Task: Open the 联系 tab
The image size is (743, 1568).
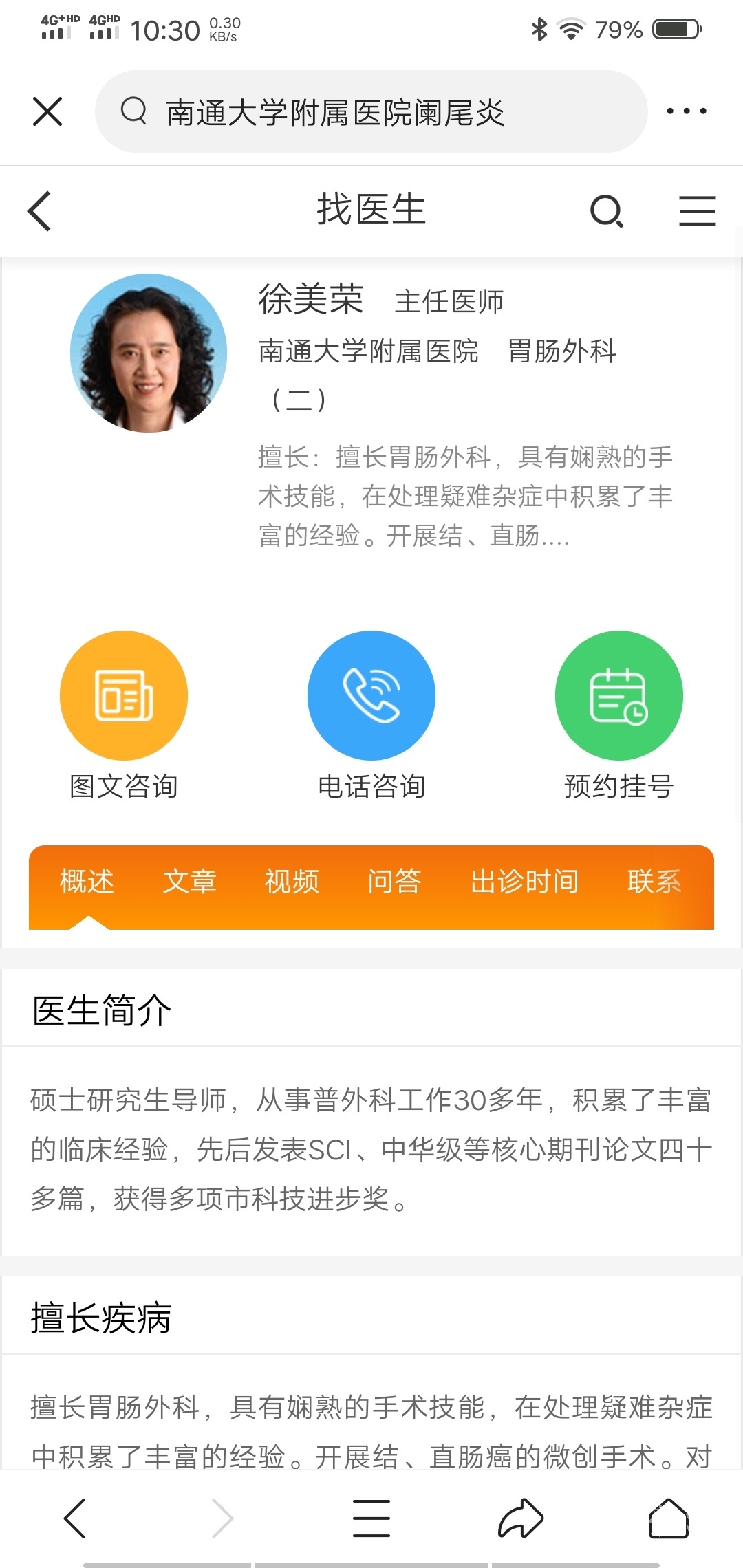Action: click(654, 882)
